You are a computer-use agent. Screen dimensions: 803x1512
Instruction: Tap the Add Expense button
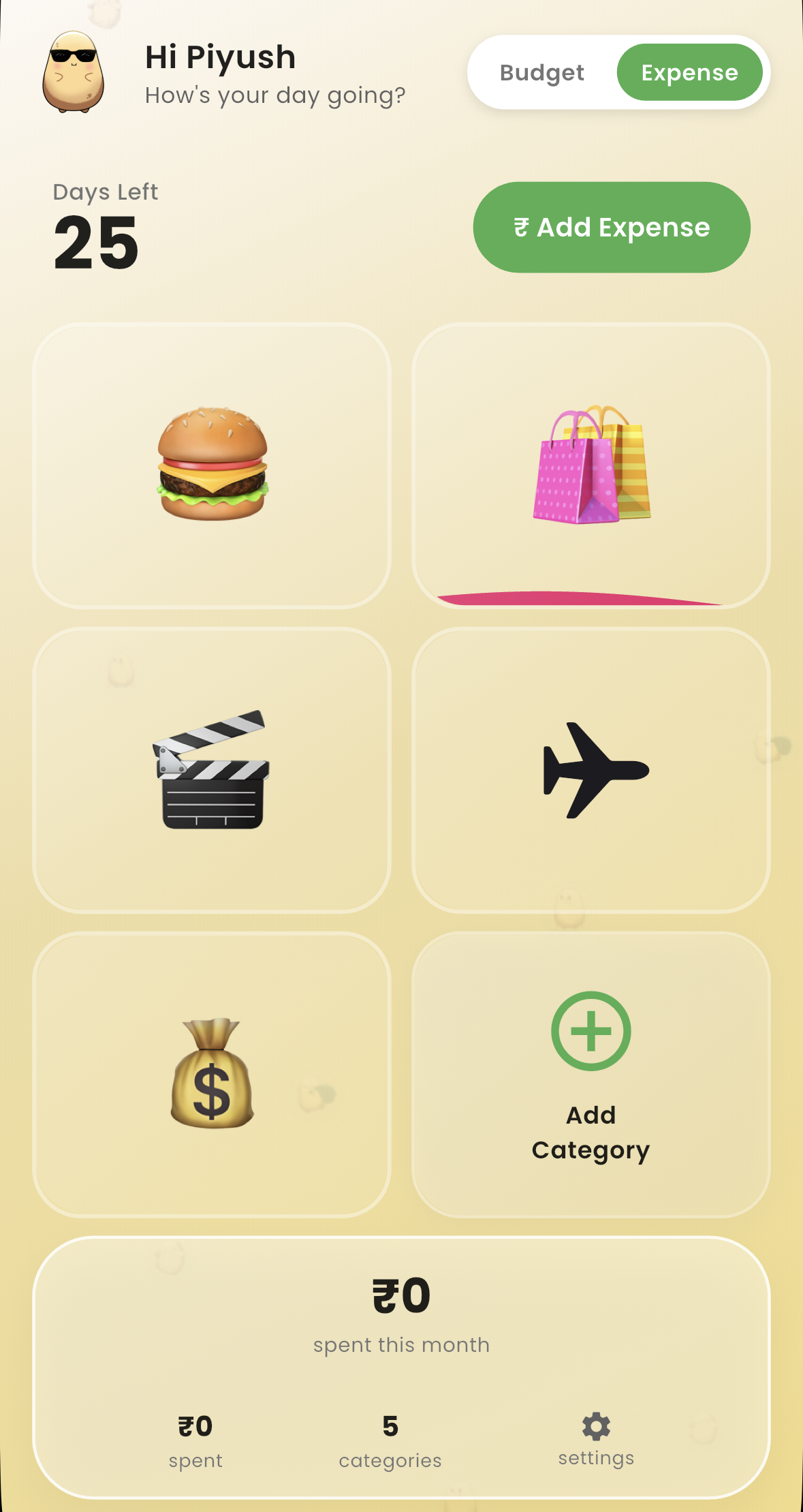(x=612, y=228)
